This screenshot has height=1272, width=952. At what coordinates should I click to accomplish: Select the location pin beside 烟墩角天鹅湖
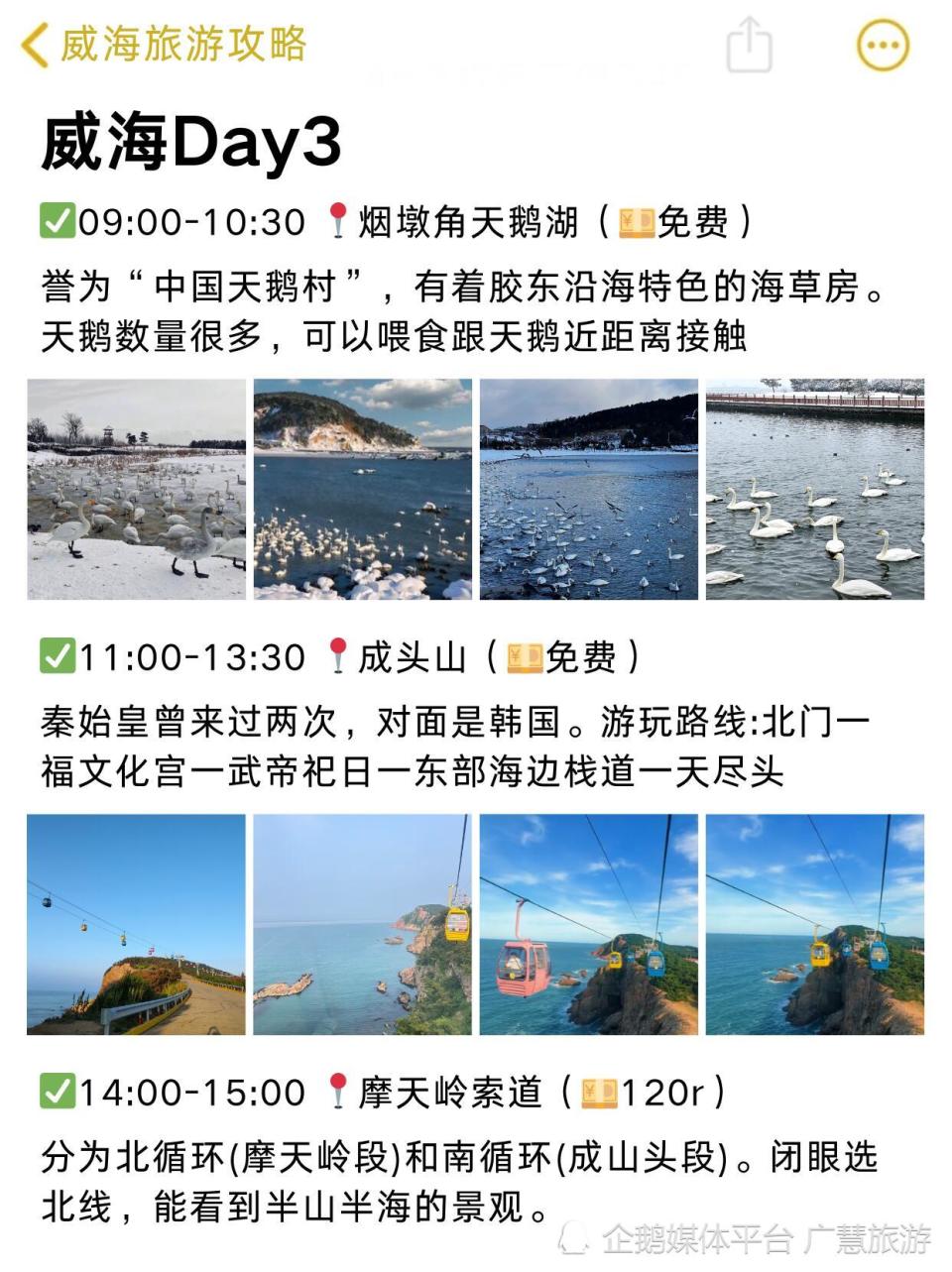340,220
